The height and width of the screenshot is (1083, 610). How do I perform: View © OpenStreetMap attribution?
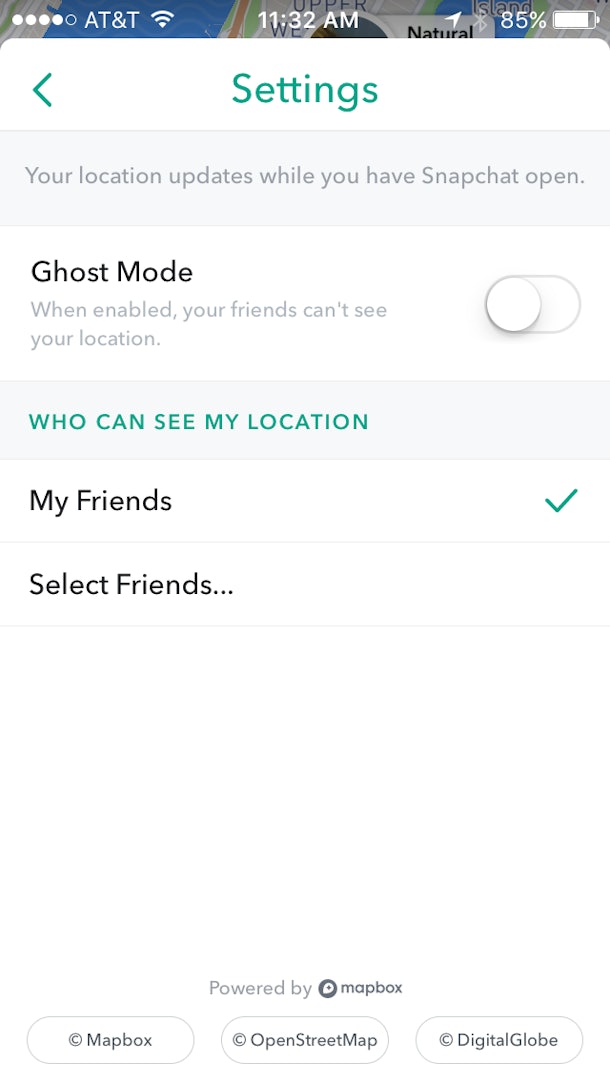coord(305,1040)
